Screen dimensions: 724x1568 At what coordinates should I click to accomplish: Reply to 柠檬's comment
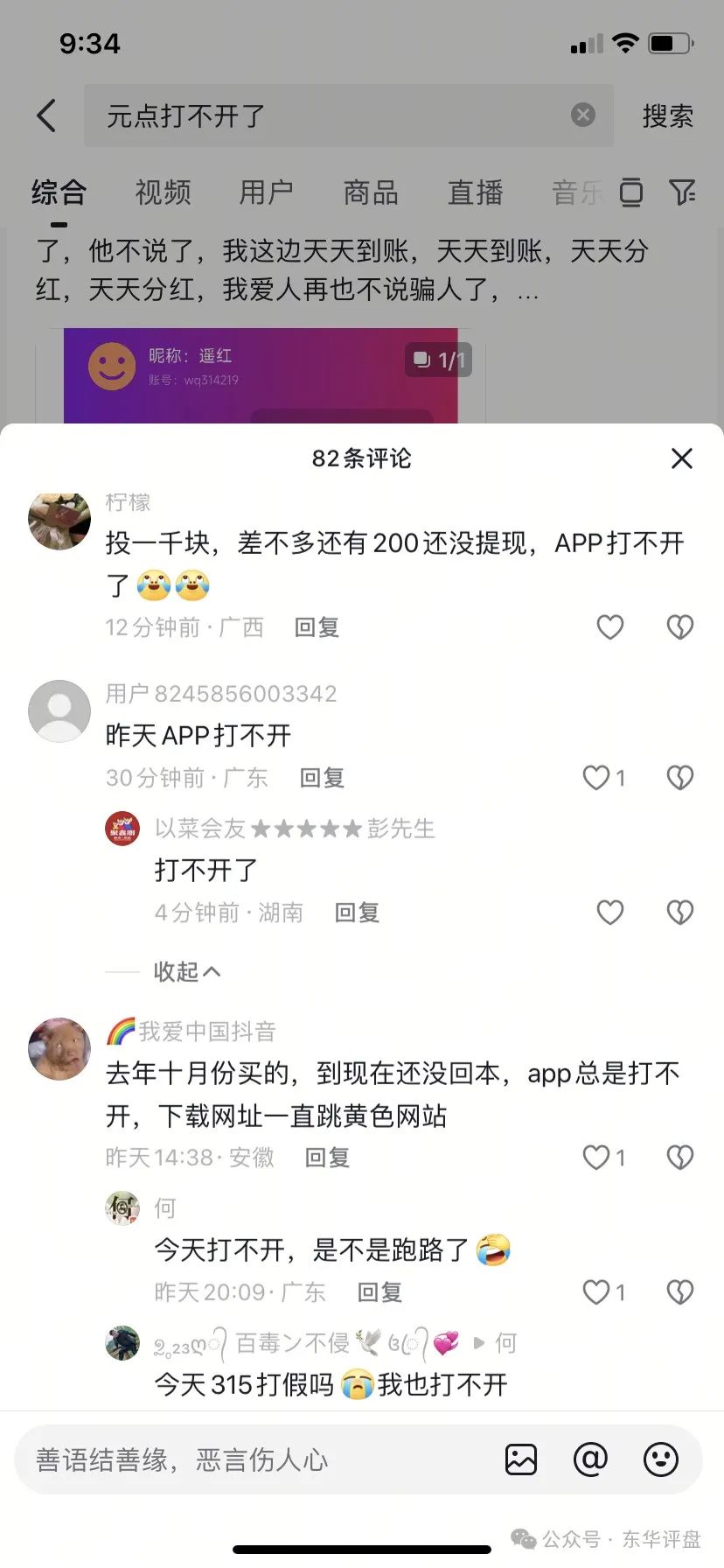coord(317,626)
